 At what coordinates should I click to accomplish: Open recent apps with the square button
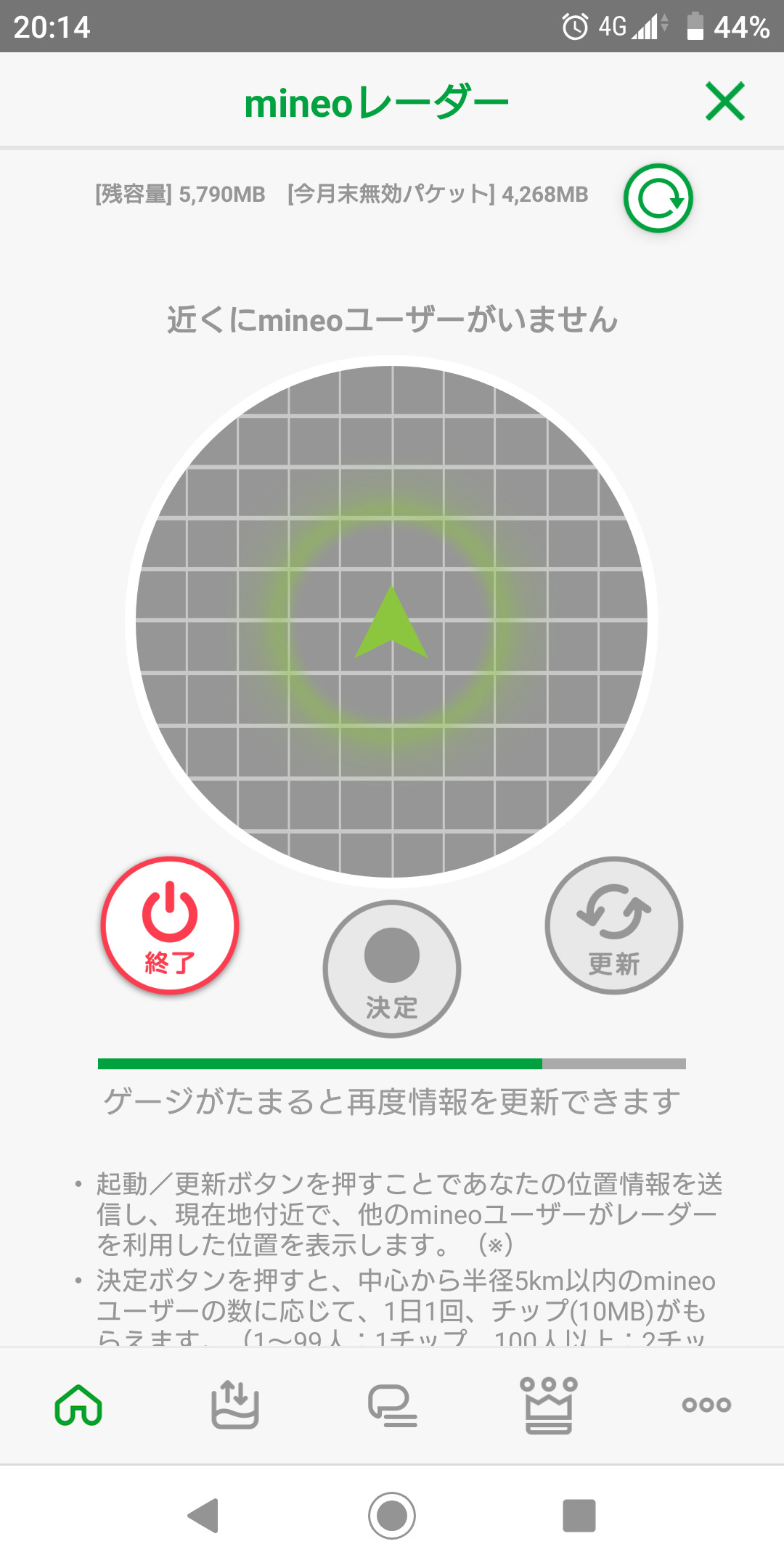(x=579, y=1516)
